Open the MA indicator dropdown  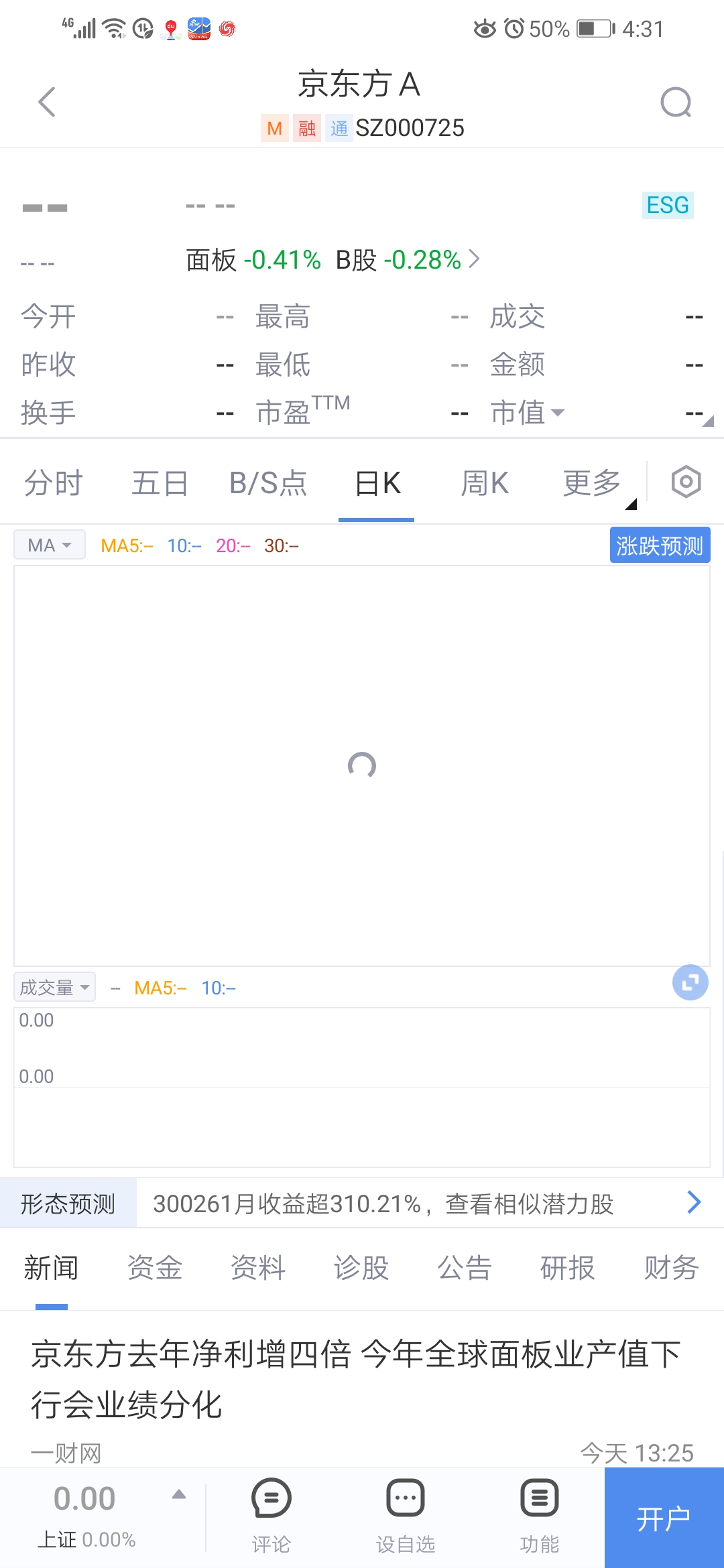pyautogui.click(x=50, y=545)
